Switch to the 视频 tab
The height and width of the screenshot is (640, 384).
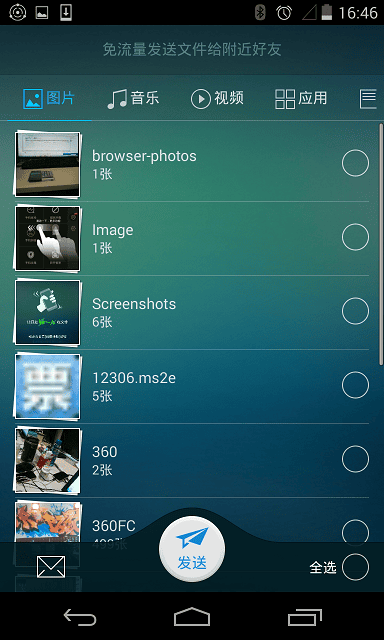click(x=217, y=98)
